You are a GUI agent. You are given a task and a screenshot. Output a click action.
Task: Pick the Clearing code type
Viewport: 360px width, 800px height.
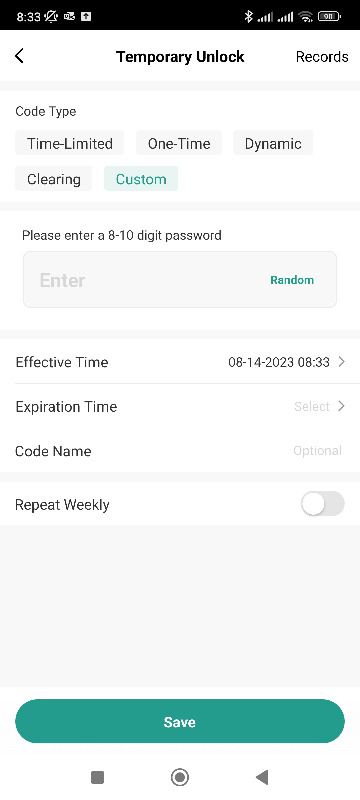coord(54,179)
